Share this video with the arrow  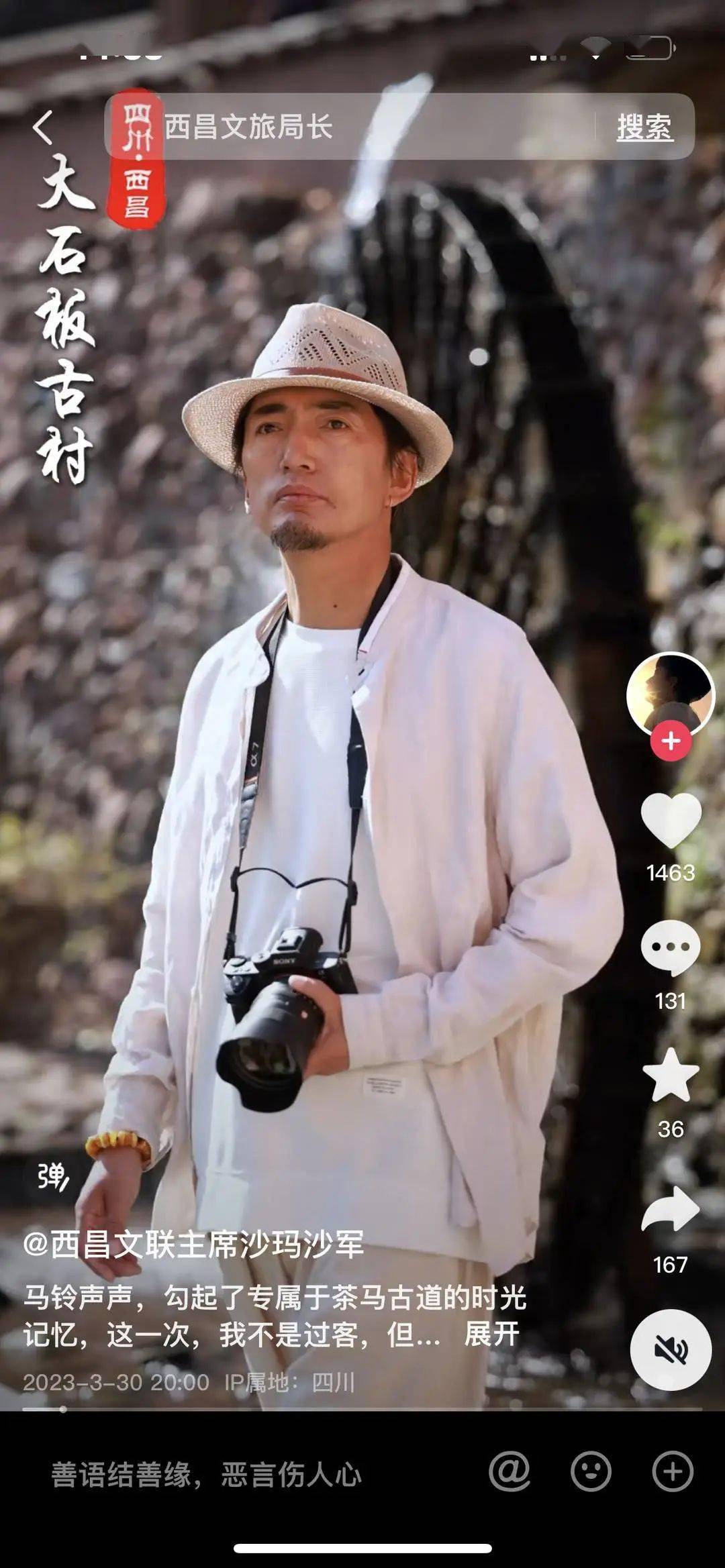(671, 1210)
